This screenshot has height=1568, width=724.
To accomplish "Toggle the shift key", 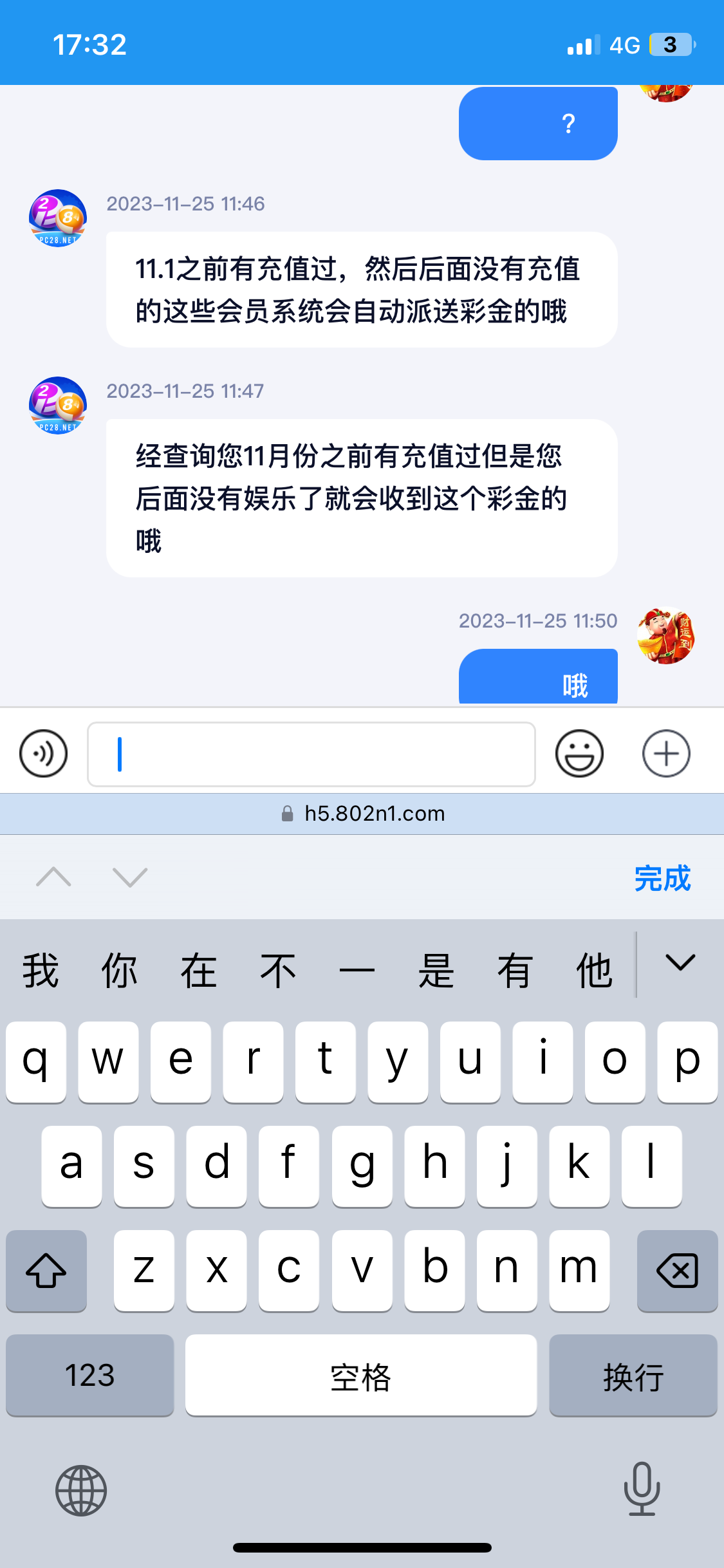I will [46, 1271].
